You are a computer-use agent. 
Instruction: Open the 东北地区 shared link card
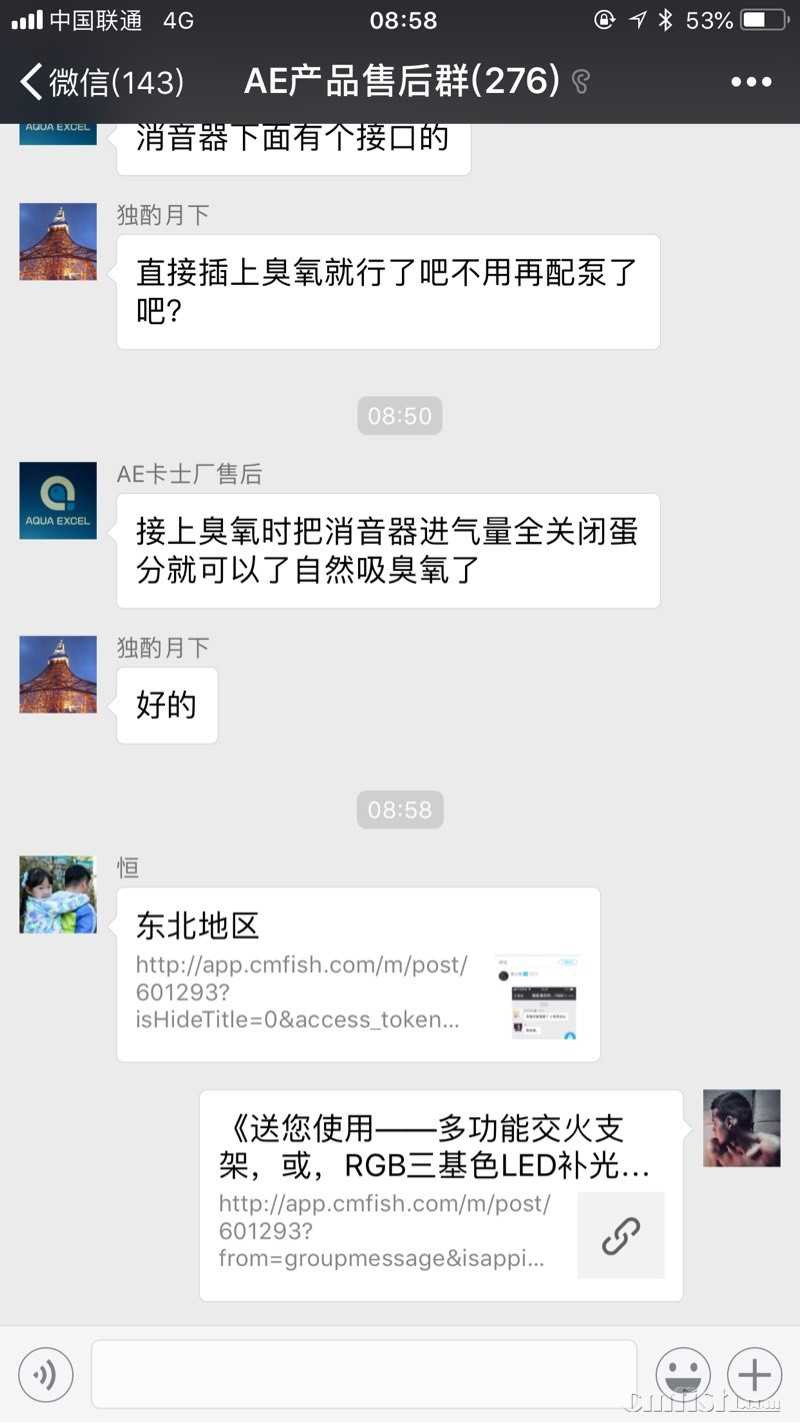point(358,975)
